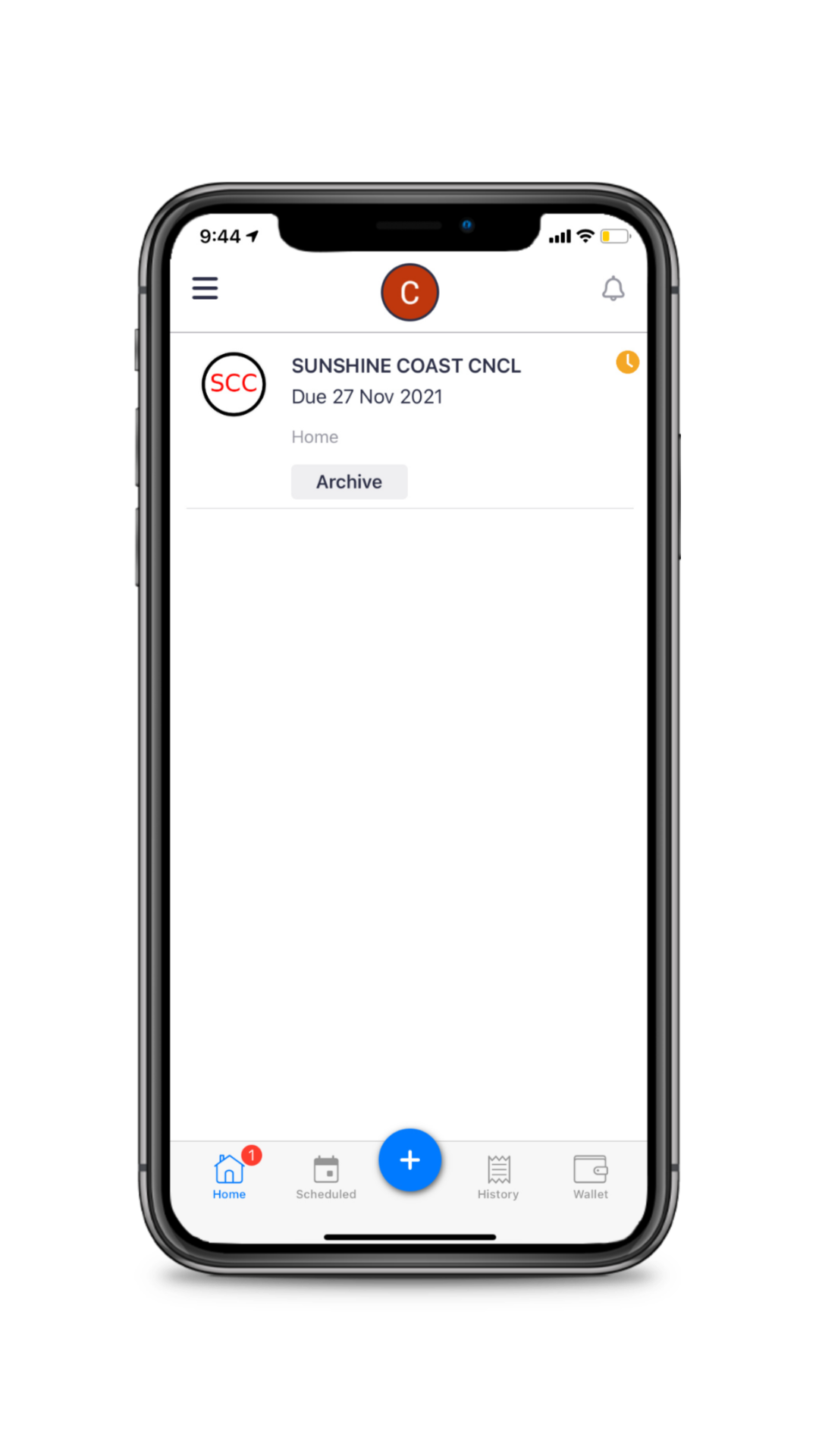Viewport: 819px width, 1456px height.
Task: Tap the profile avatar with letter C
Action: [409, 292]
